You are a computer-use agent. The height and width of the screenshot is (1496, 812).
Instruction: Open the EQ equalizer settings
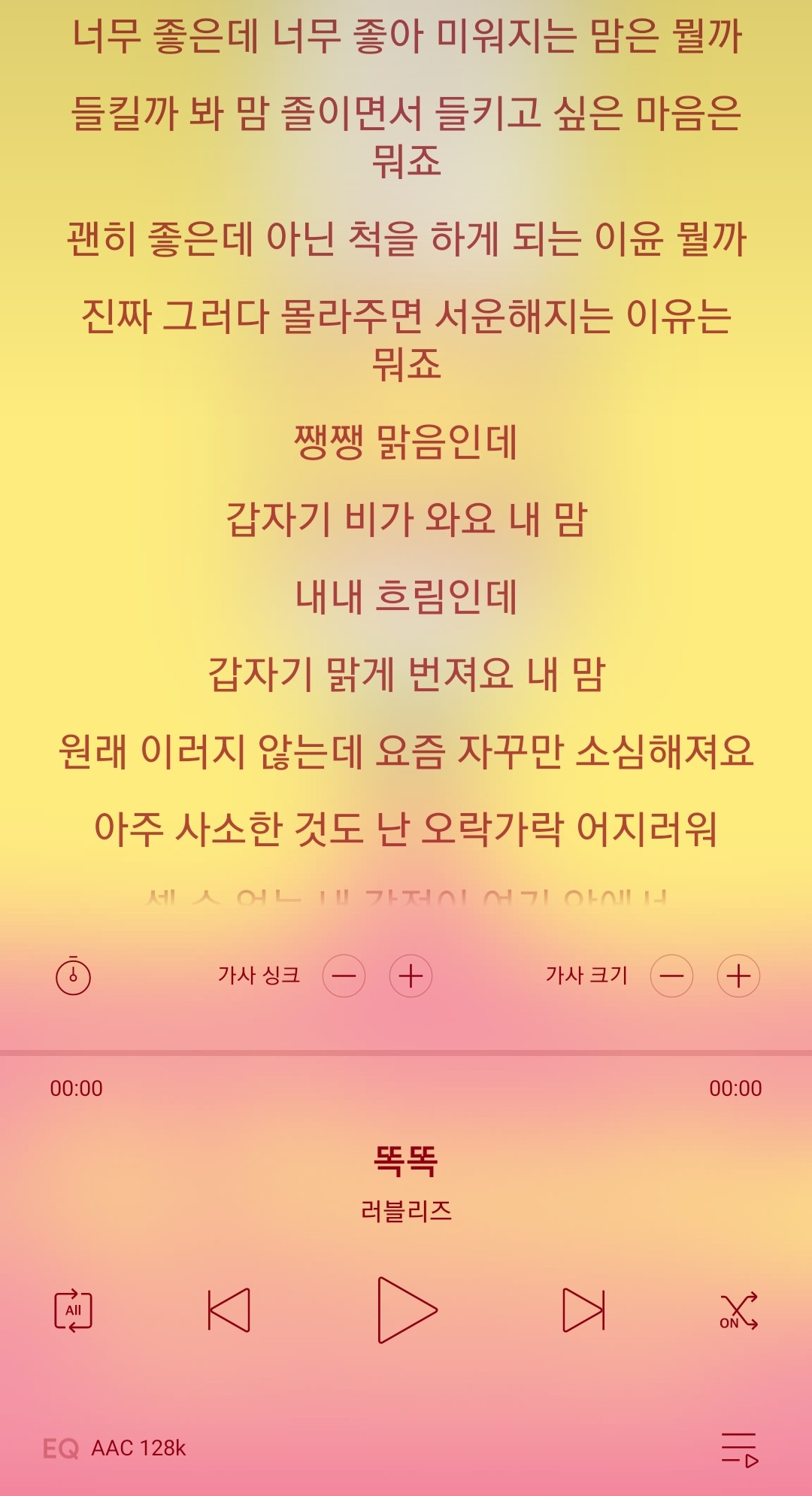60,1448
